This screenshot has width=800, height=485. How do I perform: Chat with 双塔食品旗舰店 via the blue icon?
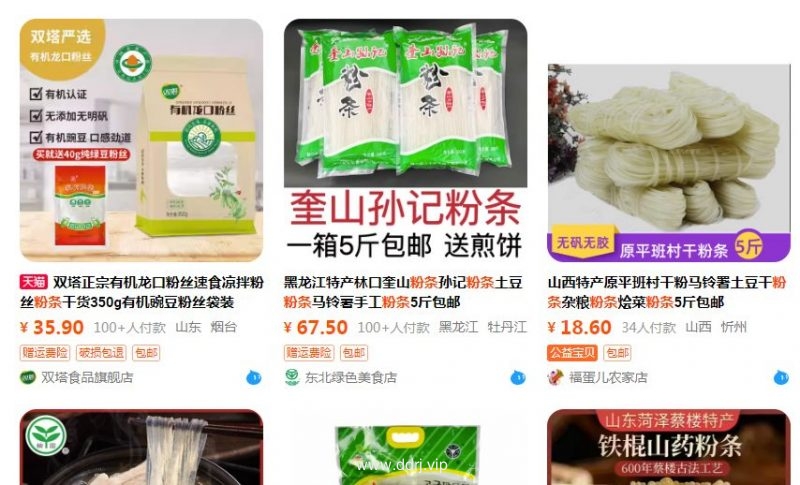(x=254, y=377)
